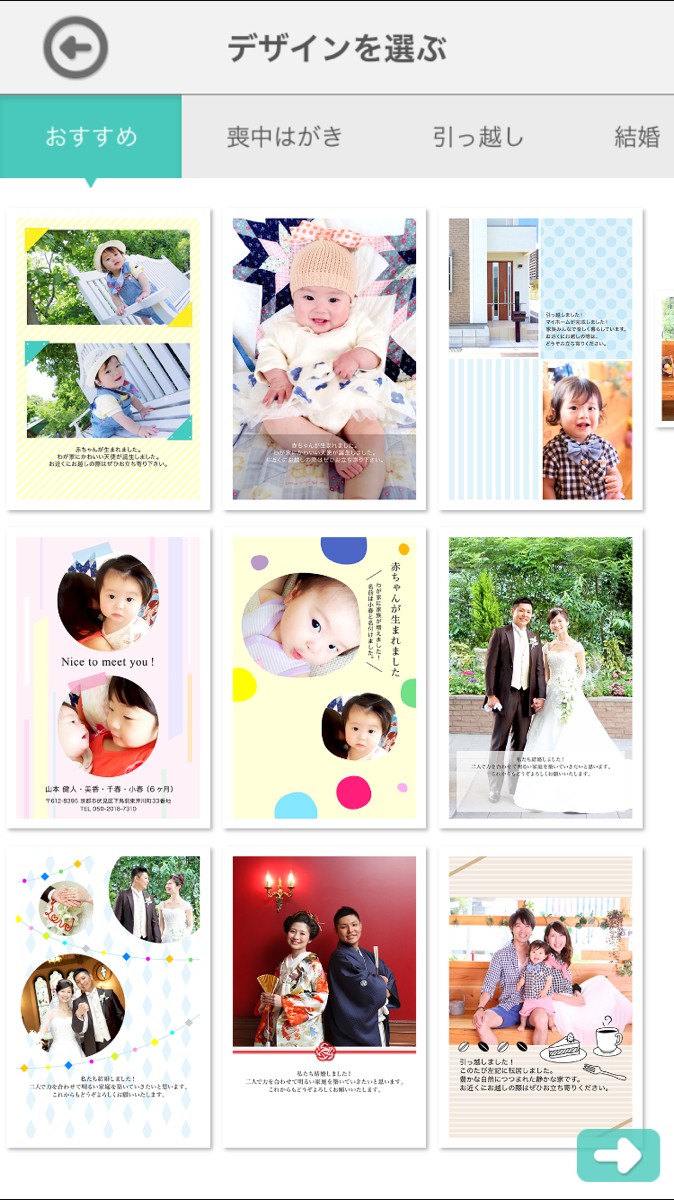Open the 引っ越し tab
The height and width of the screenshot is (1200, 674).
point(478,137)
